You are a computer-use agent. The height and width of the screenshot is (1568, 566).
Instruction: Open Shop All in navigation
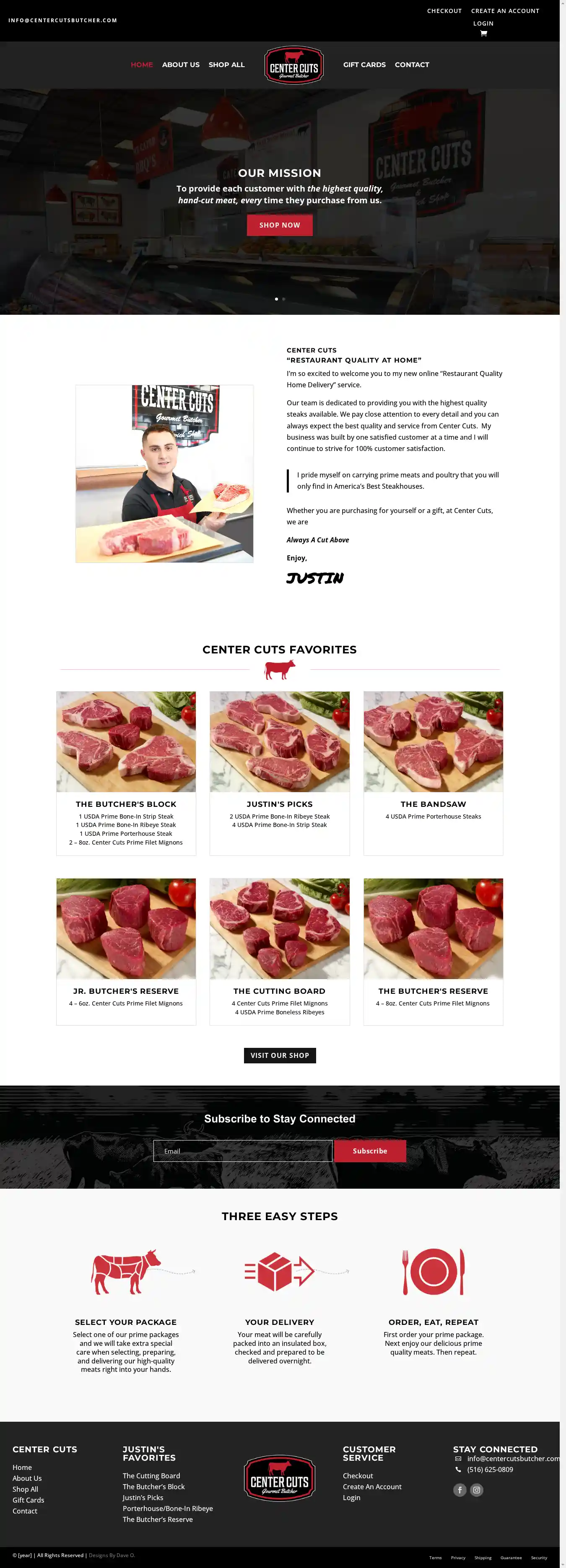226,65
